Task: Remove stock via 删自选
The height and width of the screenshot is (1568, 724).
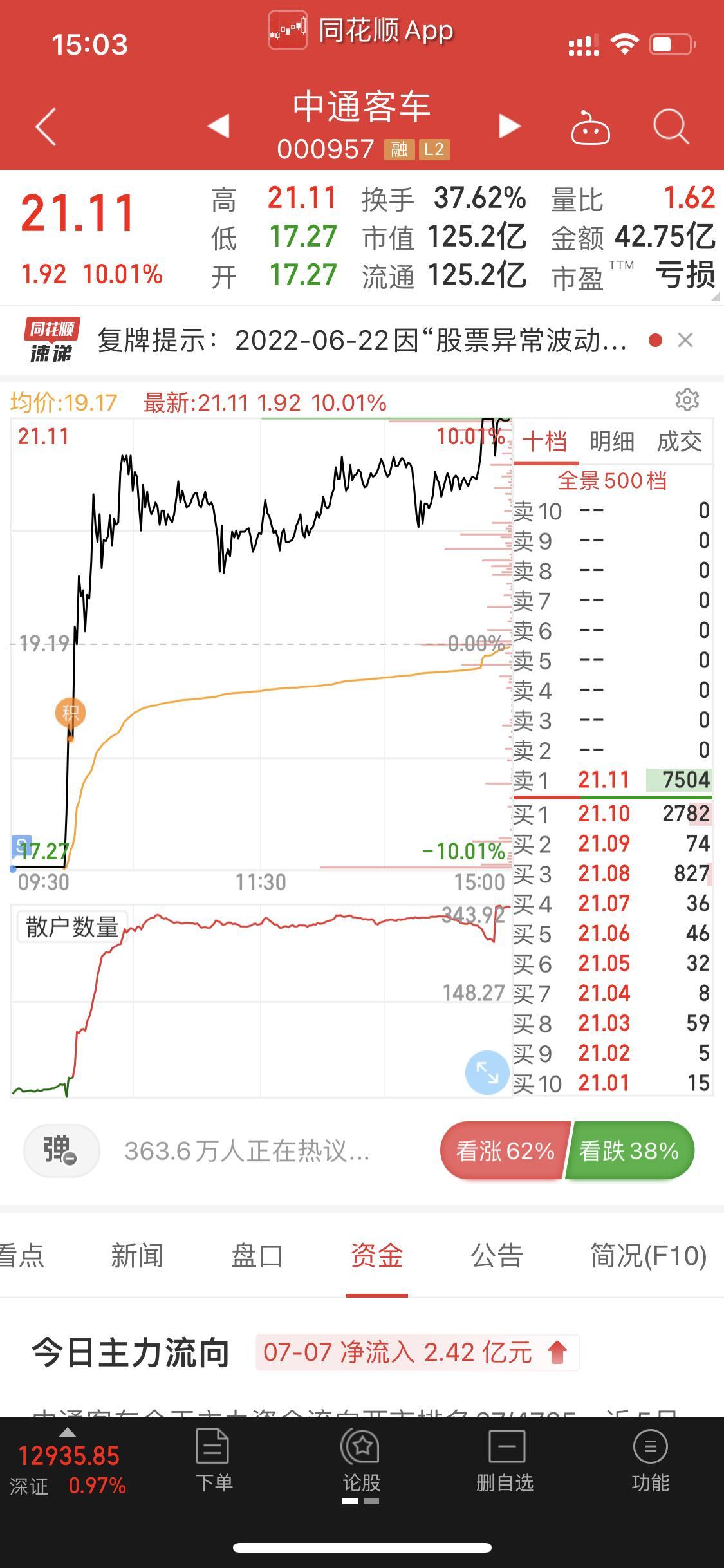Action: (505, 1460)
